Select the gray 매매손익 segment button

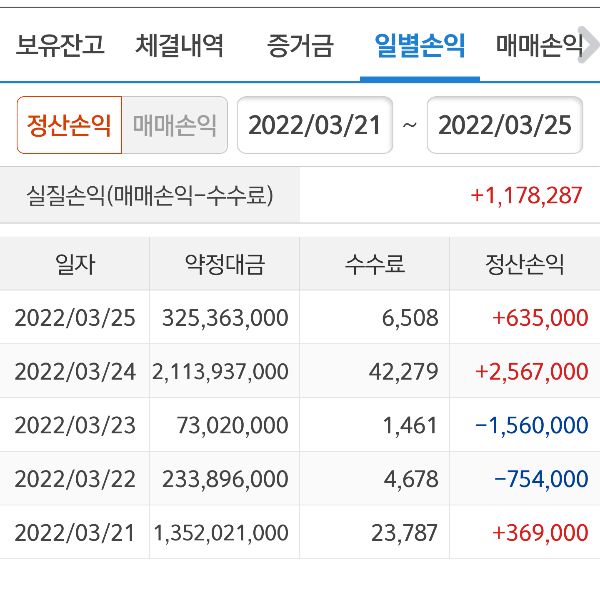coord(175,125)
